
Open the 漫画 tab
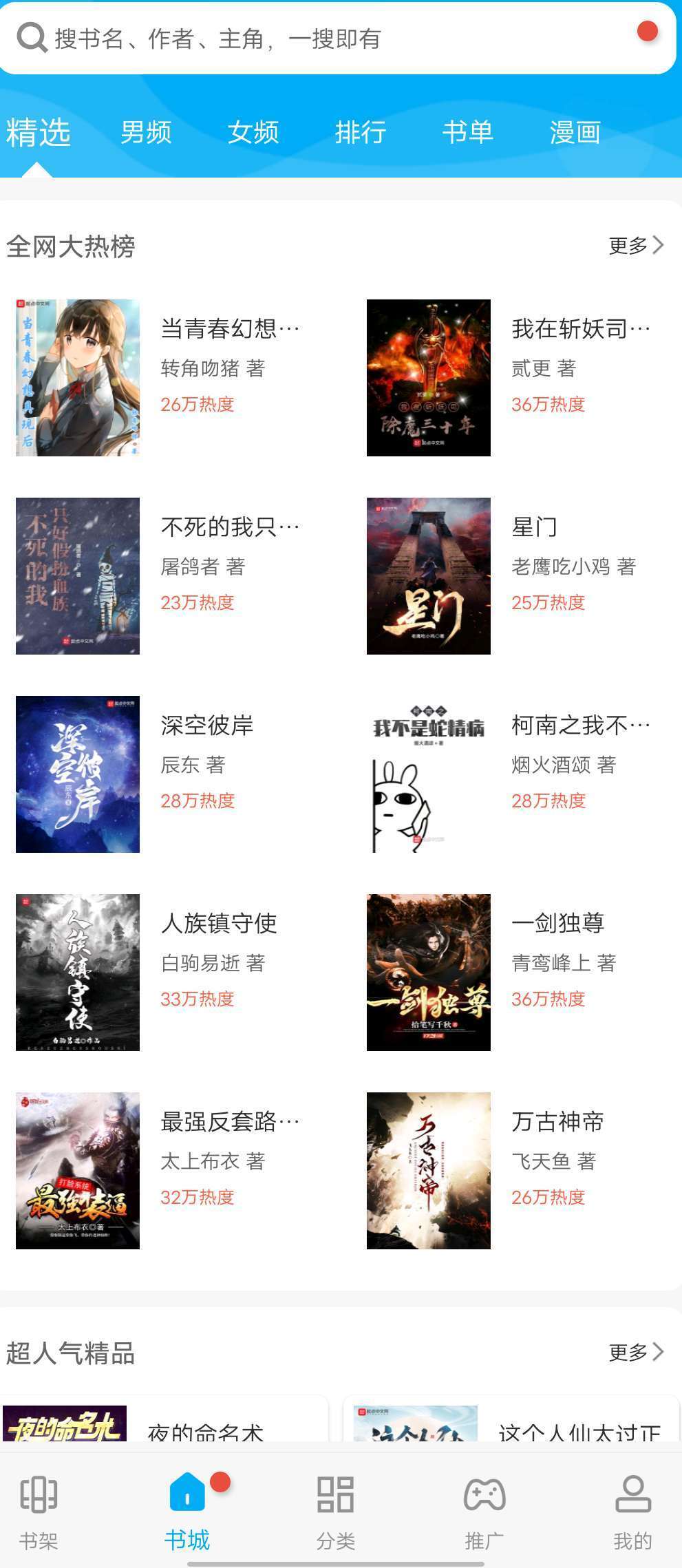point(577,133)
